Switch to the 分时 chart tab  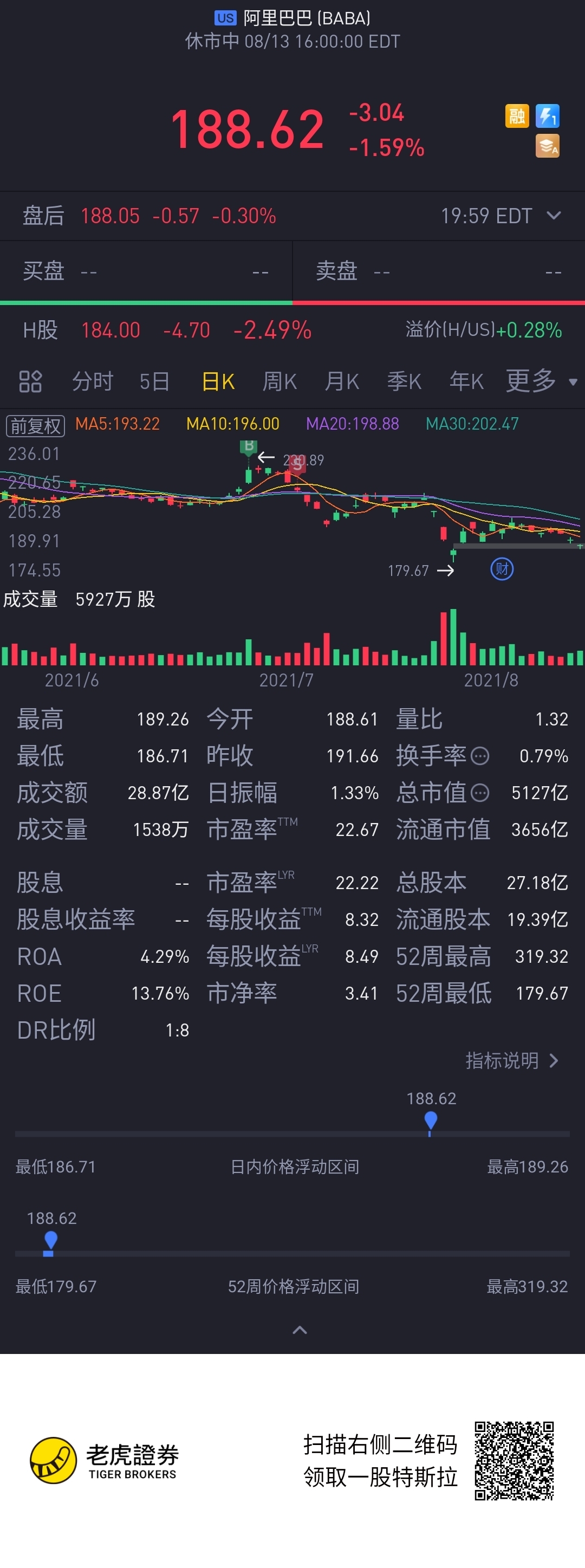93,381
